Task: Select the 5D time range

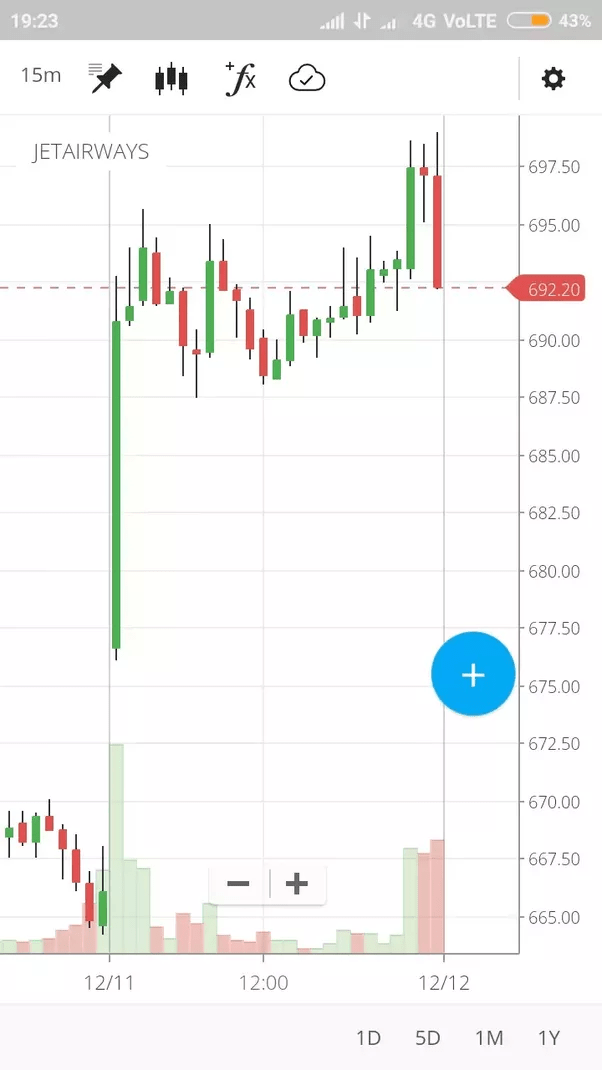Action: tap(428, 1038)
